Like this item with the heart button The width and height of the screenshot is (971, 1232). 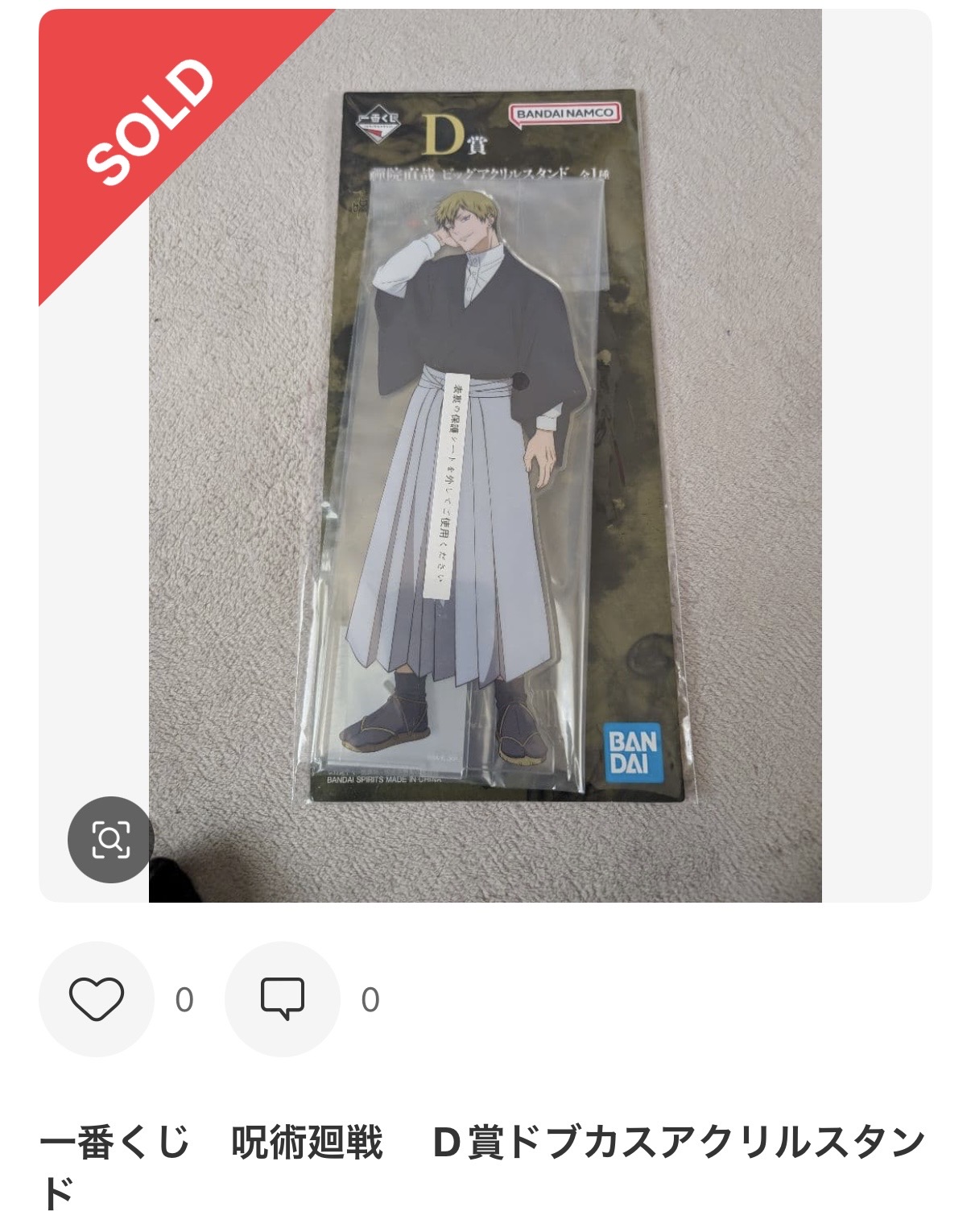click(x=97, y=999)
